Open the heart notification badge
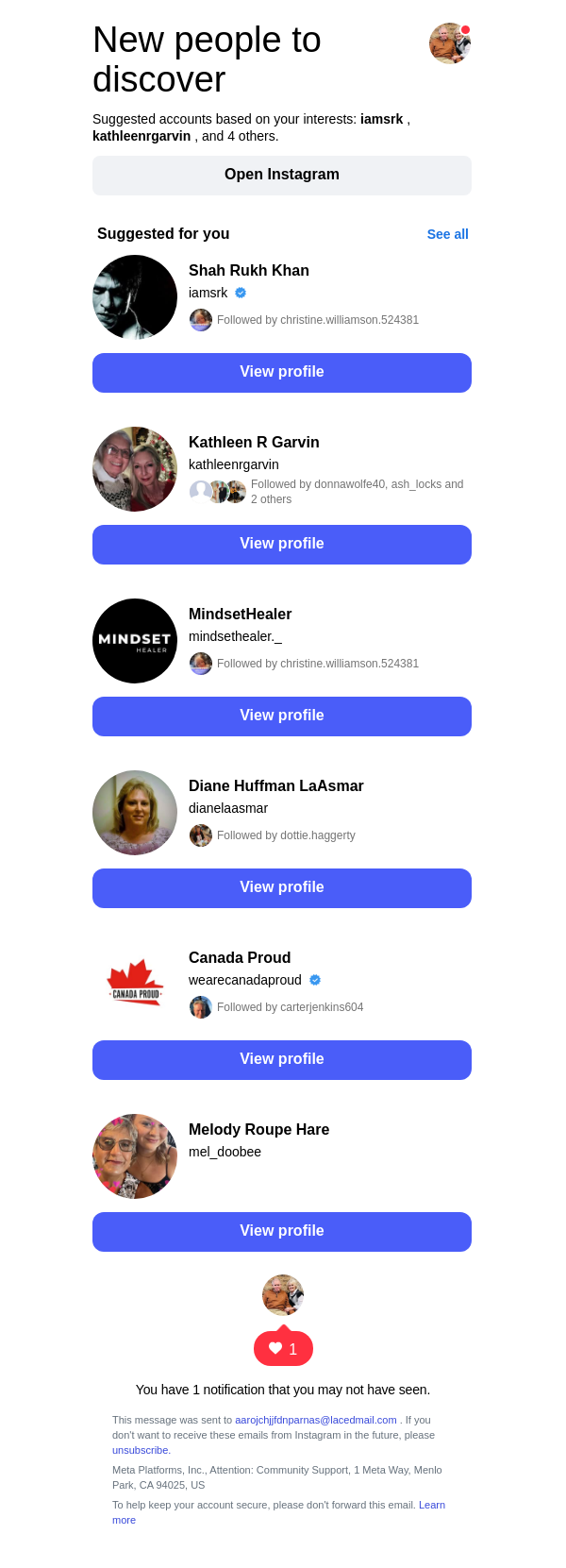Viewport: 566px width, 1568px height. click(x=283, y=1349)
